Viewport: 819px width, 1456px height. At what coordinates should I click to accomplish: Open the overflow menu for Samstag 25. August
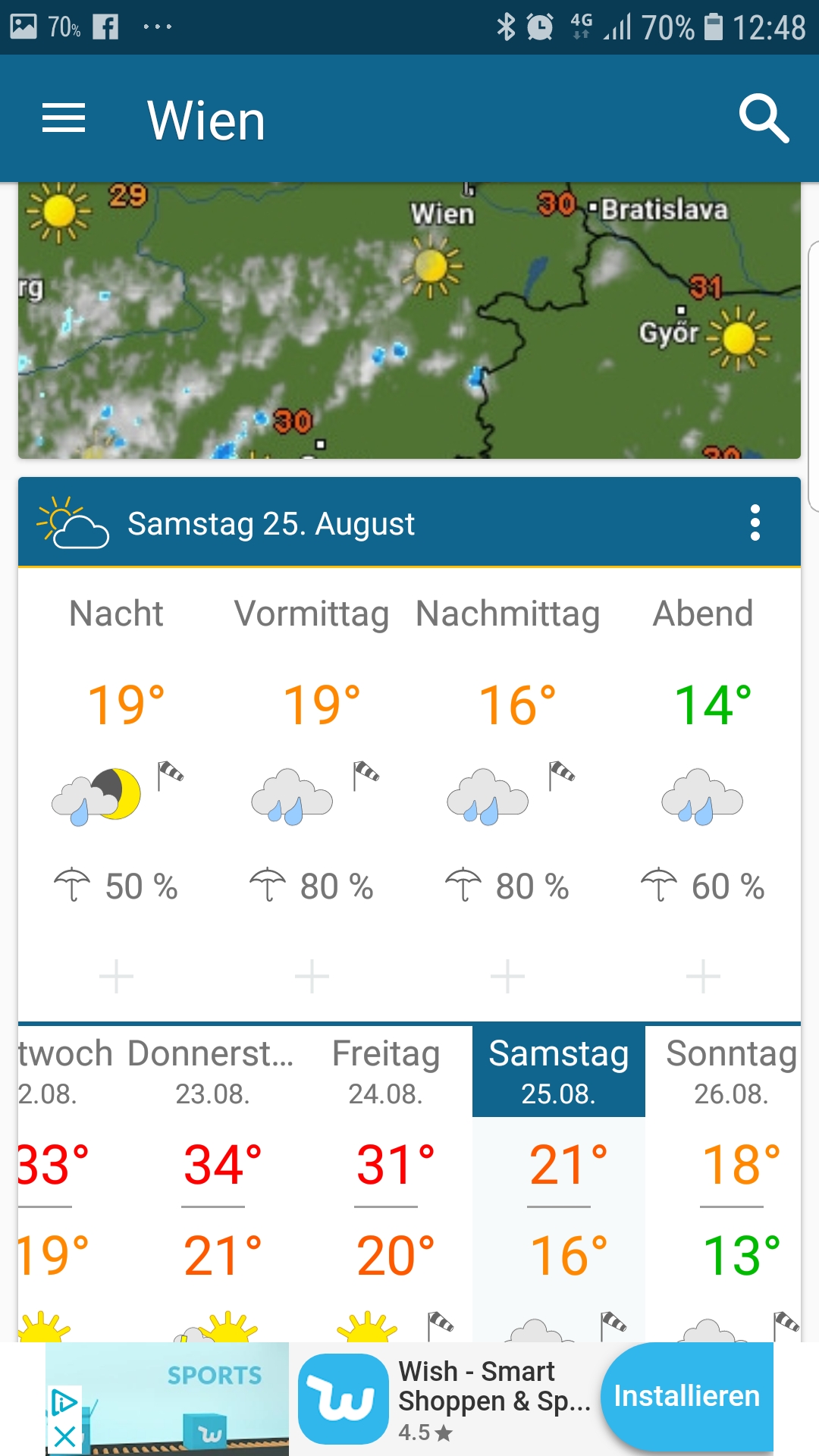coord(755,523)
